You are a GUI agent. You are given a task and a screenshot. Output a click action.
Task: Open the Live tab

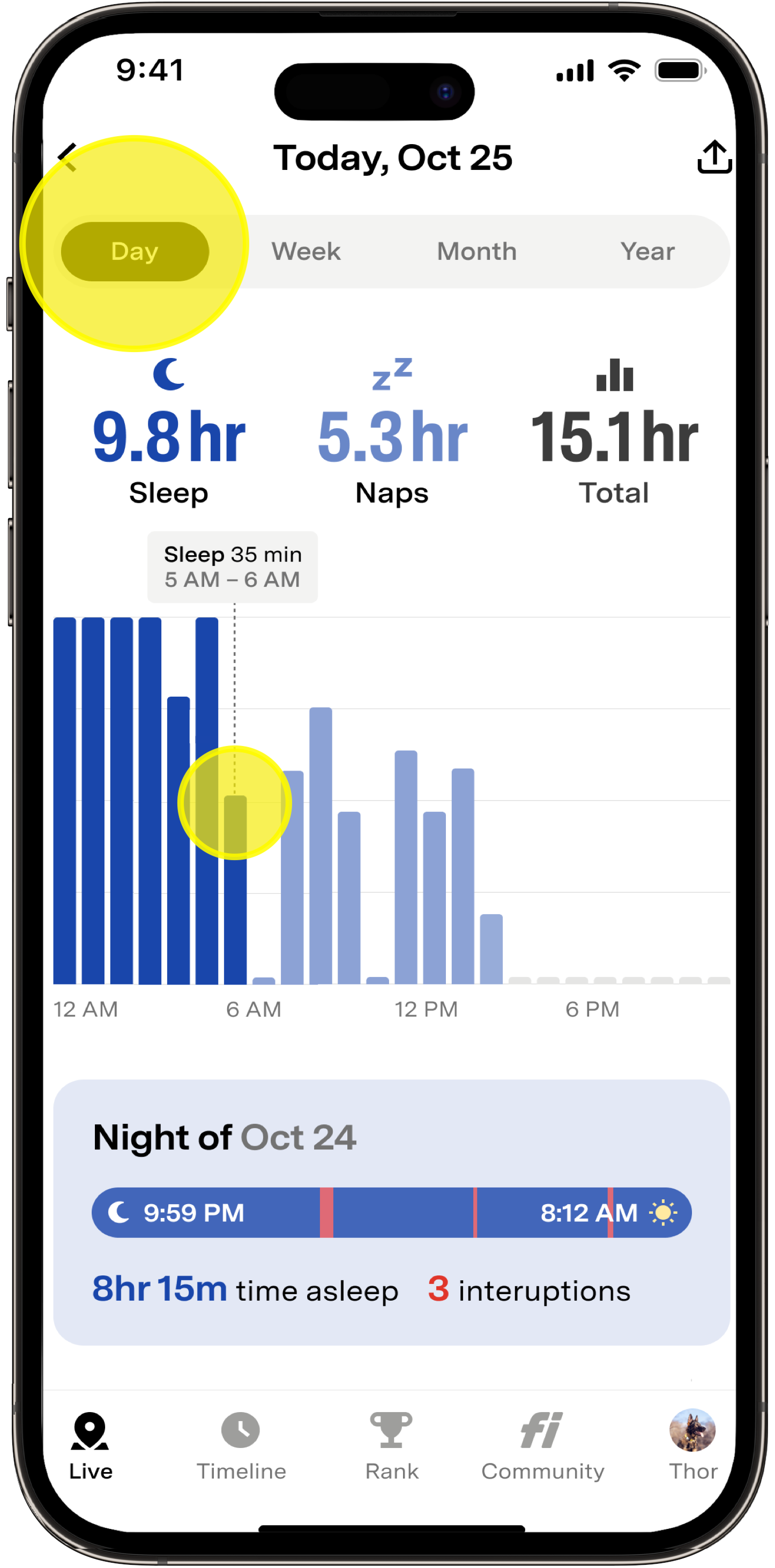click(x=91, y=1445)
